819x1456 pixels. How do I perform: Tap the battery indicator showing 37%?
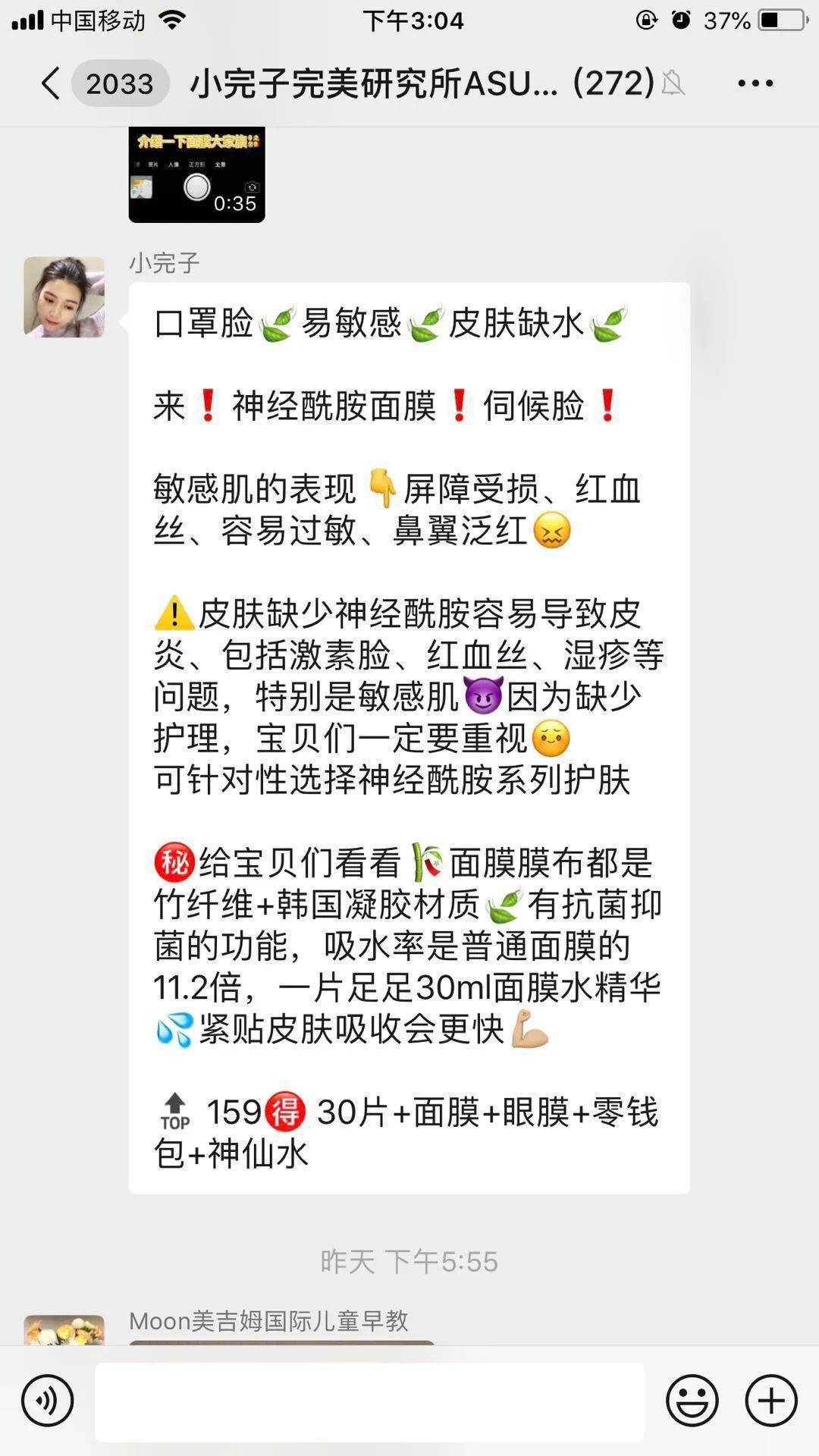[x=766, y=20]
